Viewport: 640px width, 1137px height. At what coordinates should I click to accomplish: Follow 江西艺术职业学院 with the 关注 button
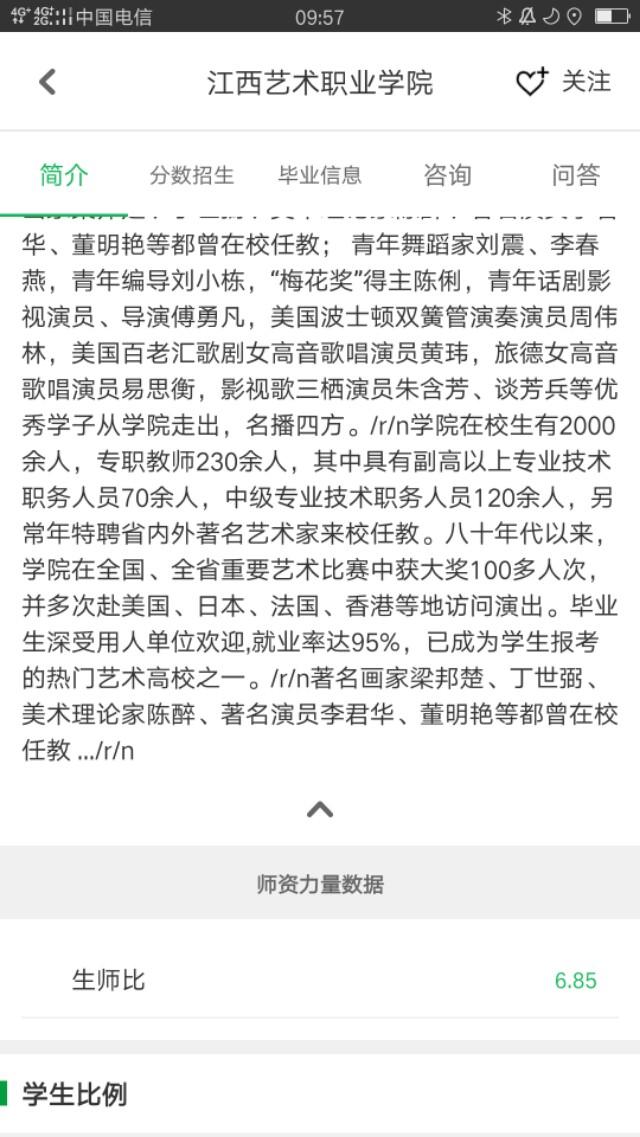click(x=563, y=82)
